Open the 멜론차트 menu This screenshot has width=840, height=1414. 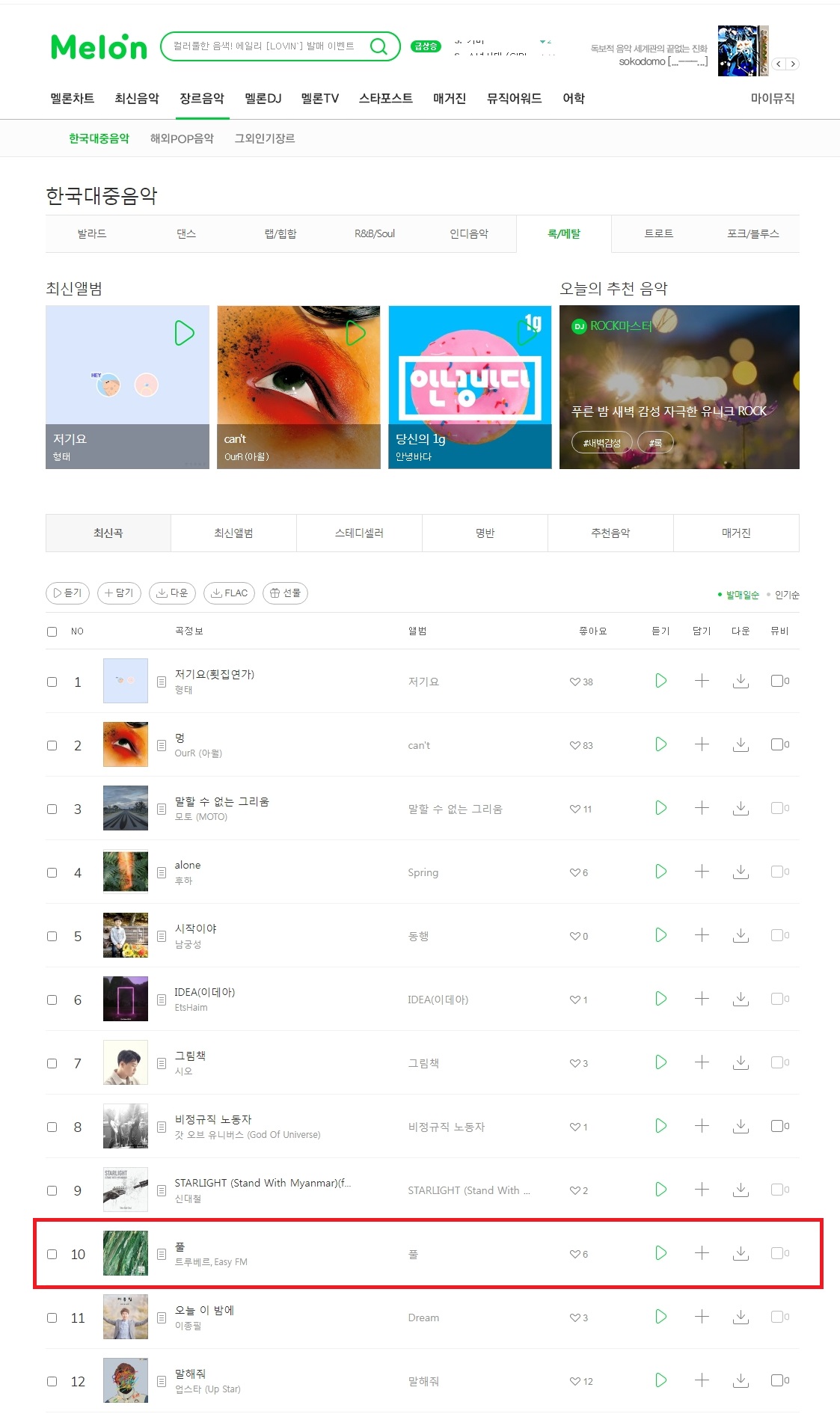pyautogui.click(x=73, y=98)
